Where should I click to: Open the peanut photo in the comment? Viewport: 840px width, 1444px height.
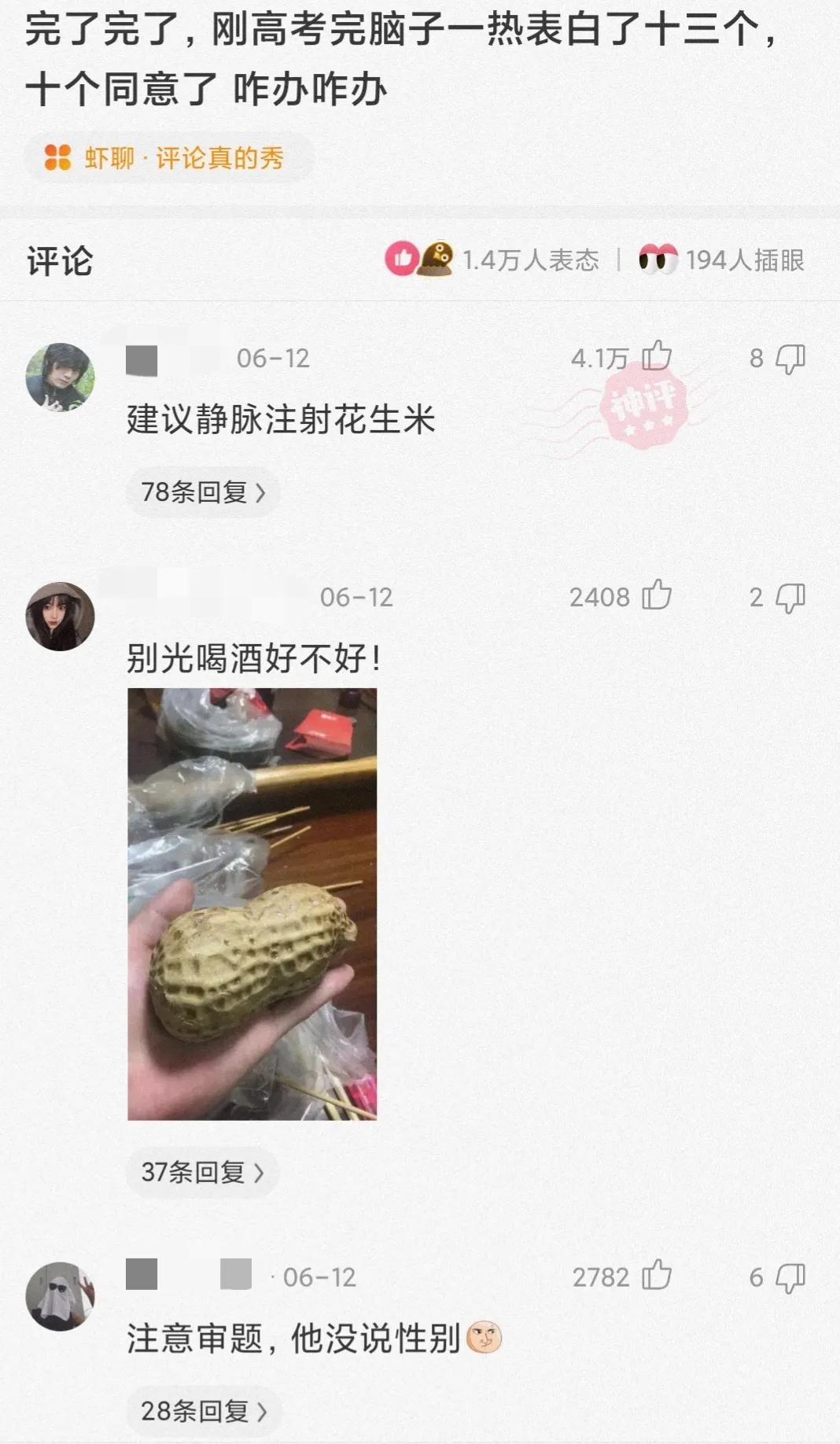click(252, 903)
